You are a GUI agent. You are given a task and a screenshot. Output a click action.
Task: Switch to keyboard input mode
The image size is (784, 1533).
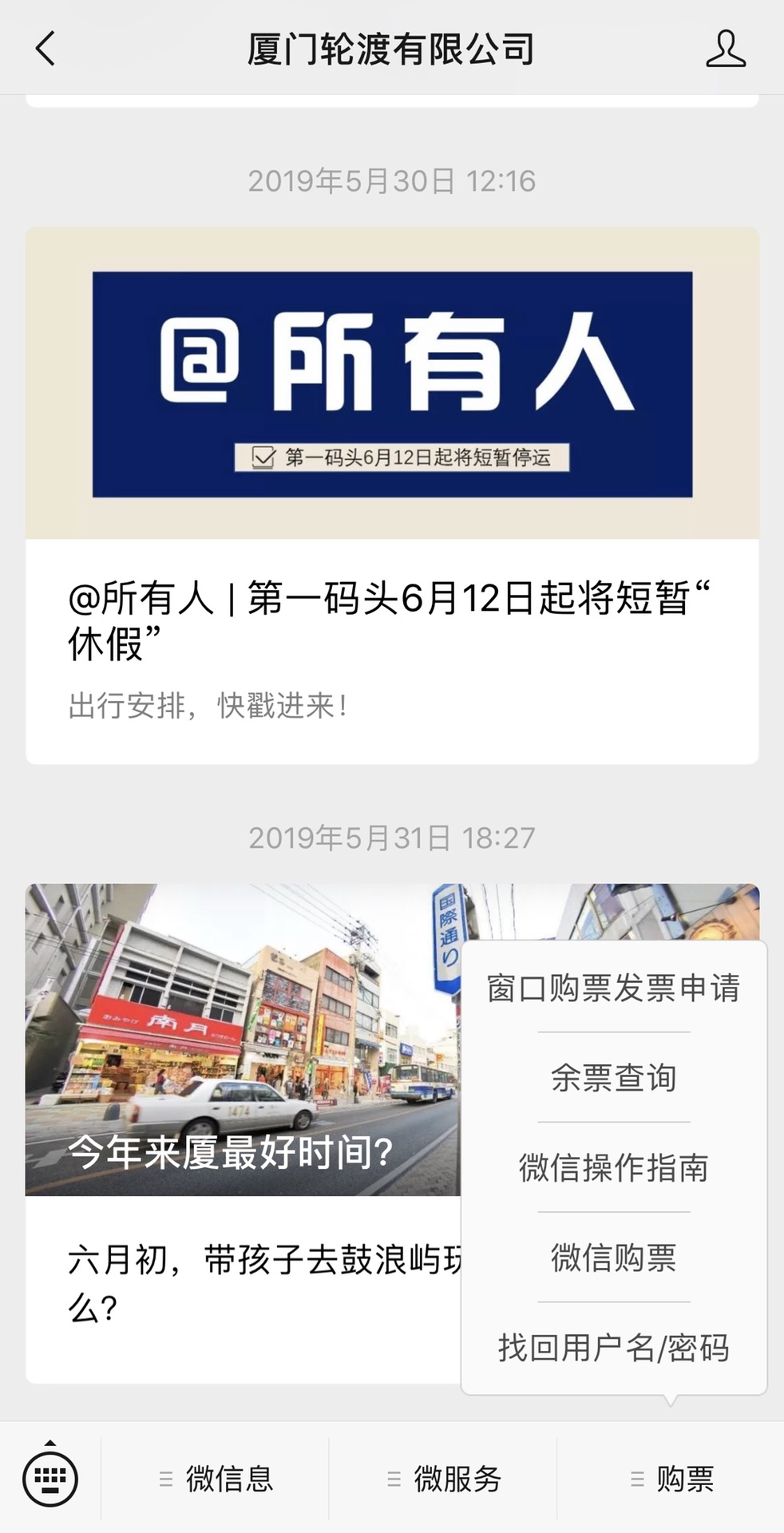tap(50, 1479)
